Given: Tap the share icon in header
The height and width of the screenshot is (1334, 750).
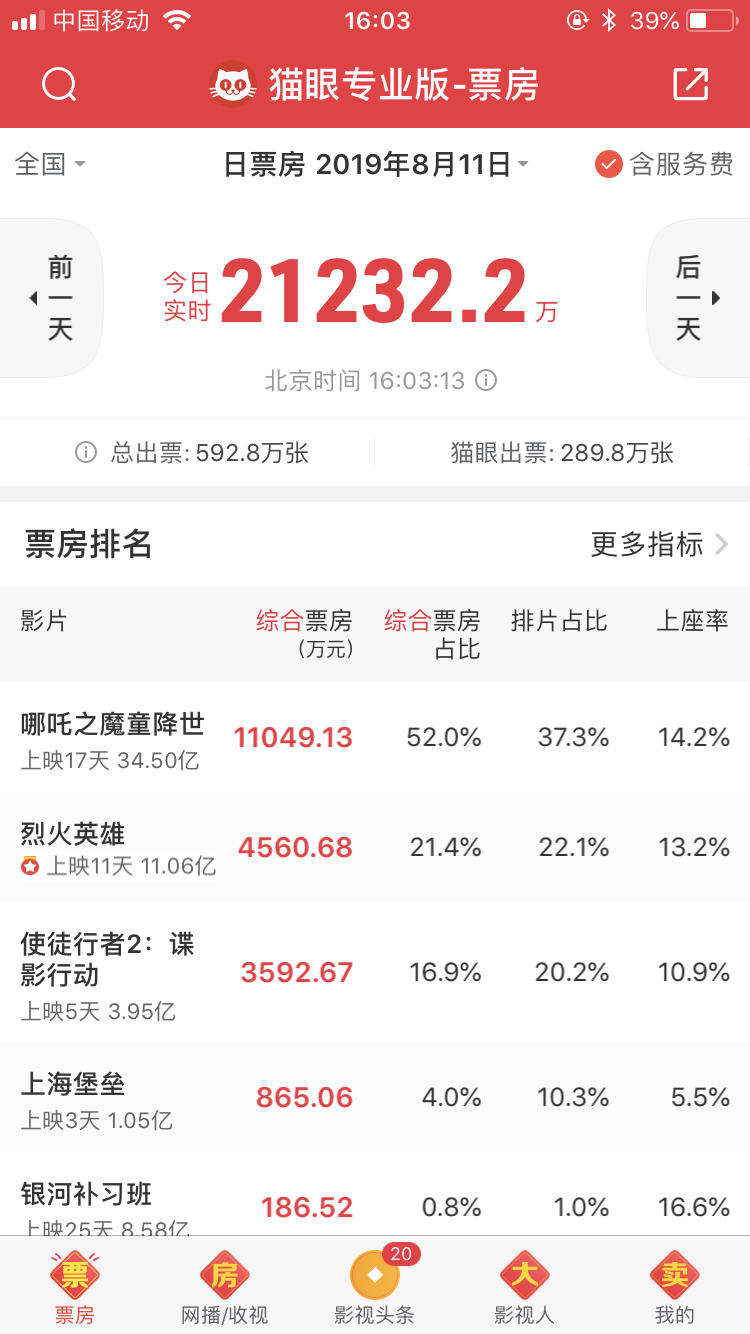Looking at the screenshot, I should point(691,85).
